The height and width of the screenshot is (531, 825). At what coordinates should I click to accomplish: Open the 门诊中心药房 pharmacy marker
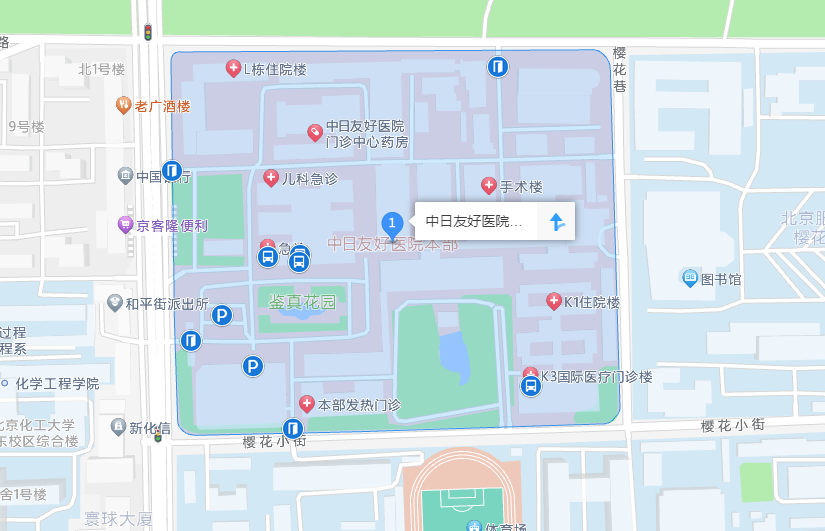[x=314, y=132]
